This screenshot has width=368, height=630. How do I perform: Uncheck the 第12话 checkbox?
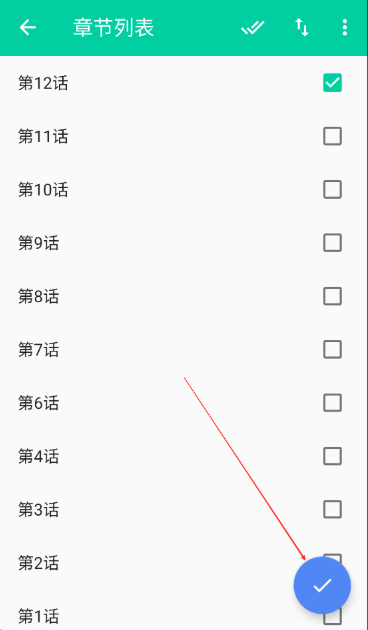click(x=332, y=83)
